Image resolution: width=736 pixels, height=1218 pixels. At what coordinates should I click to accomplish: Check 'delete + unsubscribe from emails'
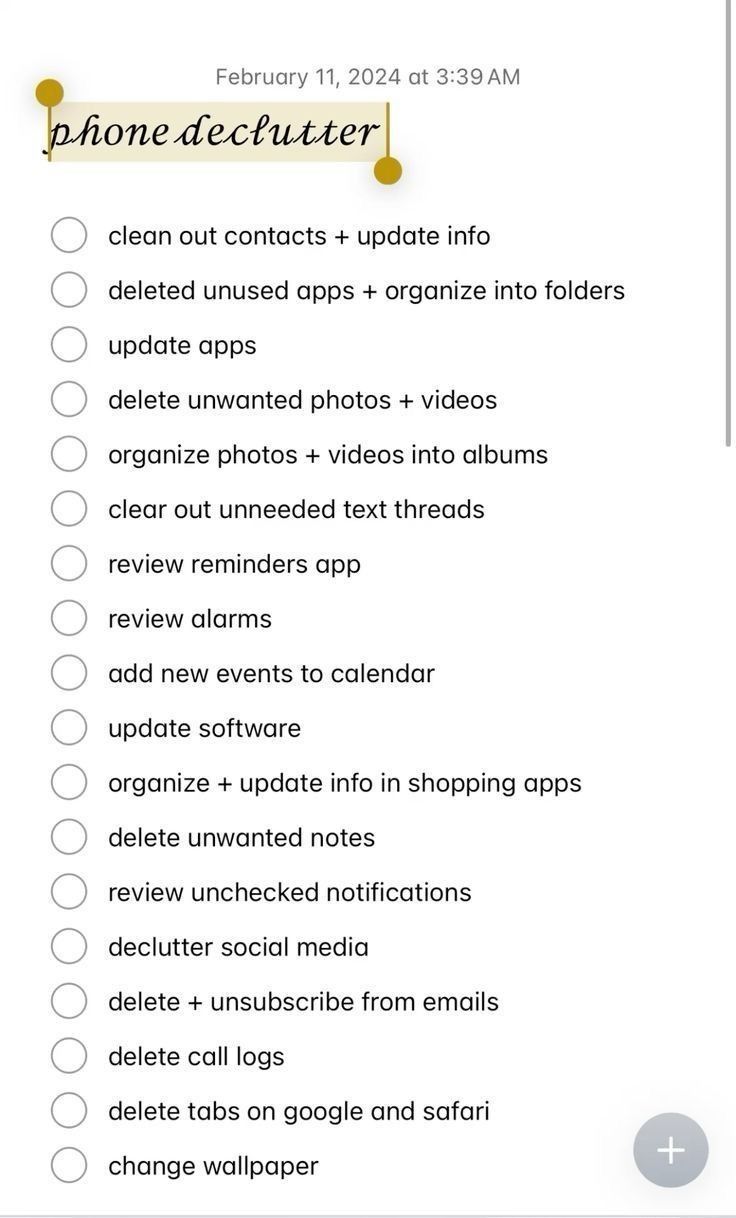(x=69, y=1000)
